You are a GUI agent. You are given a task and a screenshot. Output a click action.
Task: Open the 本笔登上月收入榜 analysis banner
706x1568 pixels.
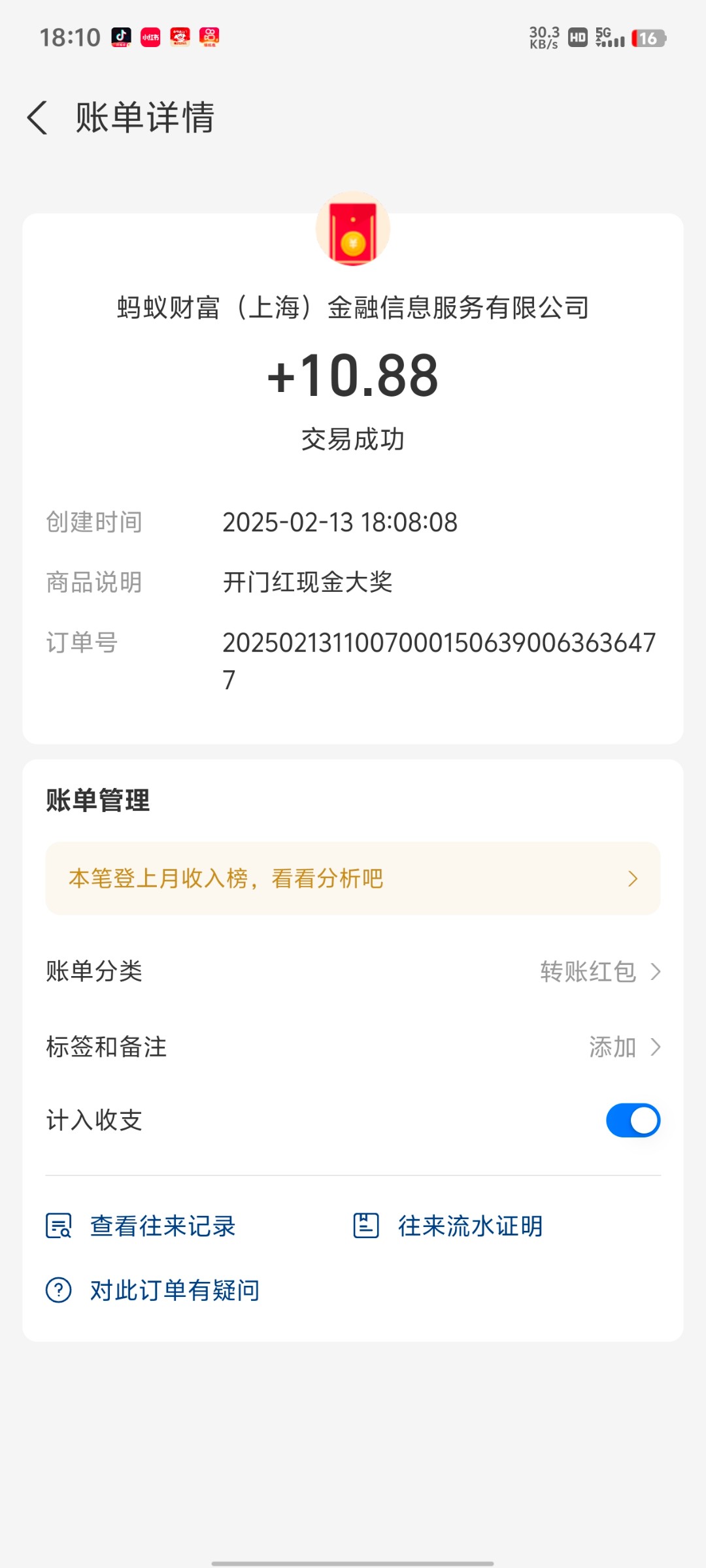coord(353,878)
